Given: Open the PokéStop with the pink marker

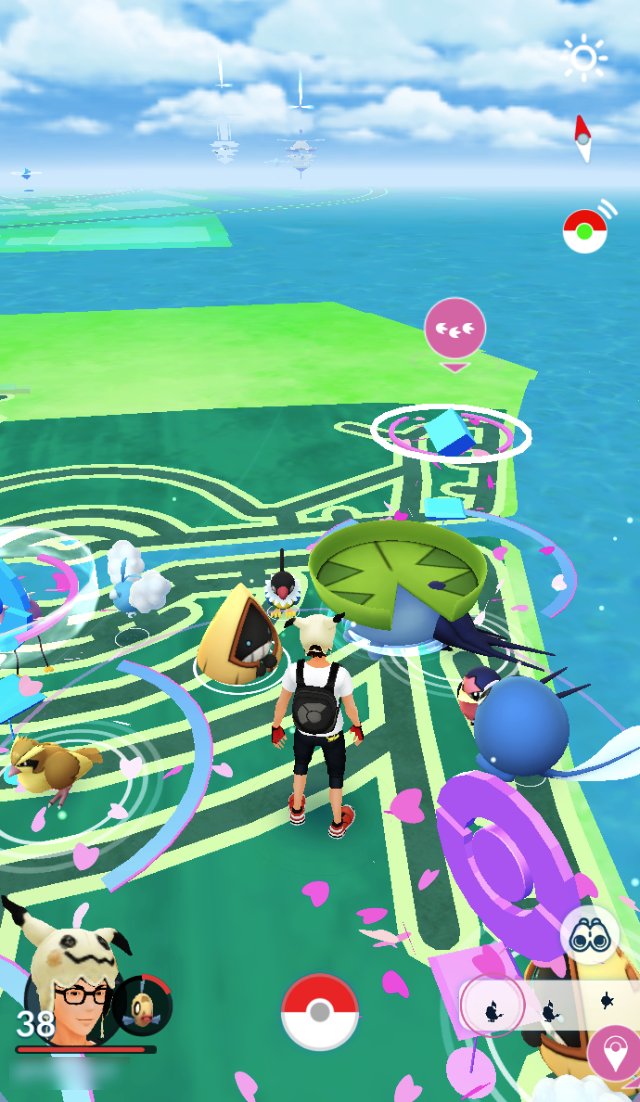Looking at the screenshot, I should click(x=452, y=432).
